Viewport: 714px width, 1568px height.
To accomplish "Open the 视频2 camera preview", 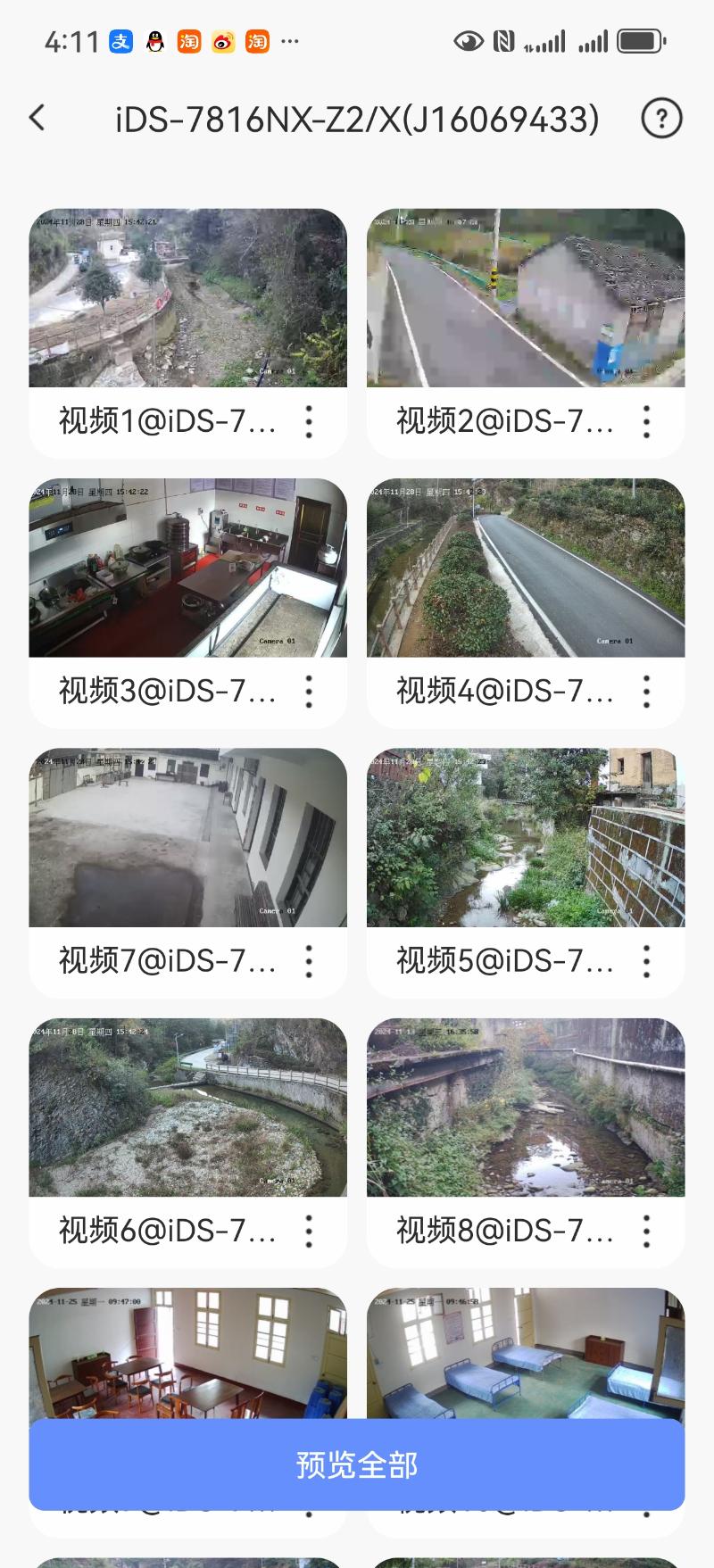I will pyautogui.click(x=526, y=298).
